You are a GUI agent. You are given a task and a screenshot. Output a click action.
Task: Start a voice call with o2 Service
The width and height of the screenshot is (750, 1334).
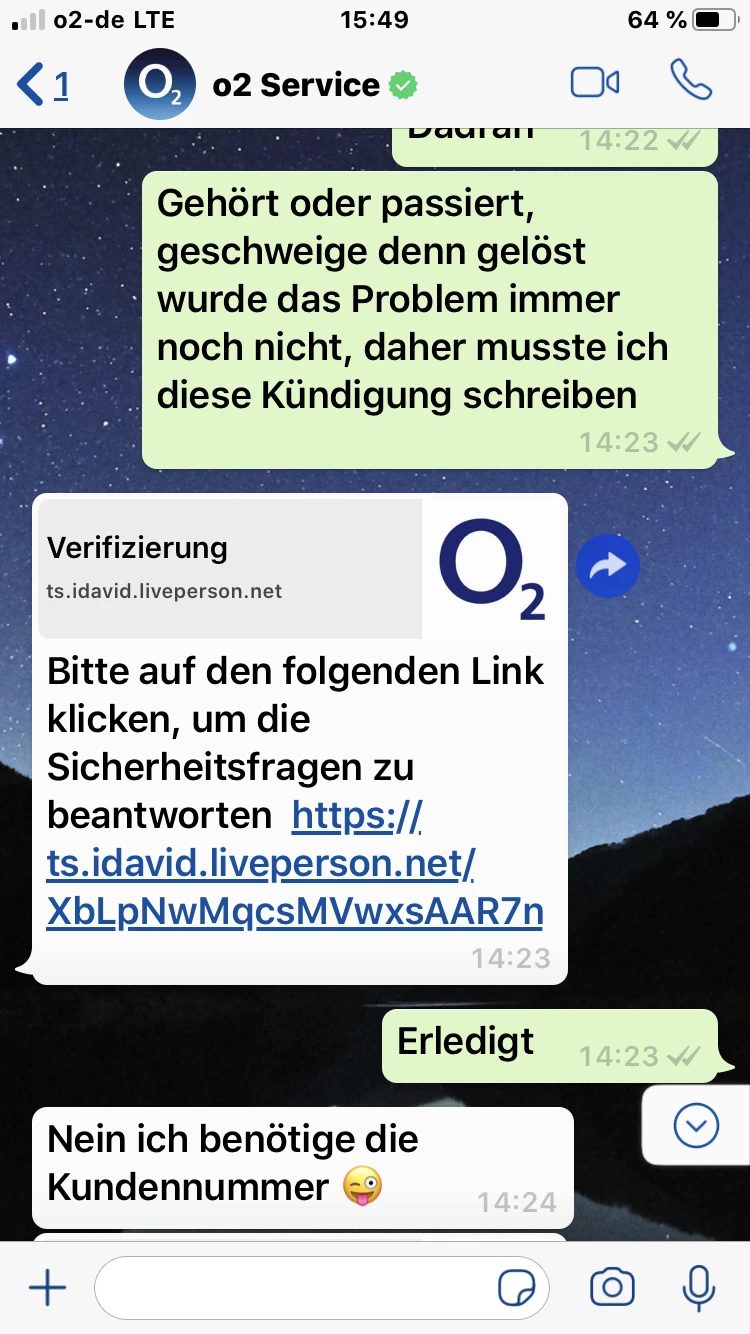coord(691,81)
